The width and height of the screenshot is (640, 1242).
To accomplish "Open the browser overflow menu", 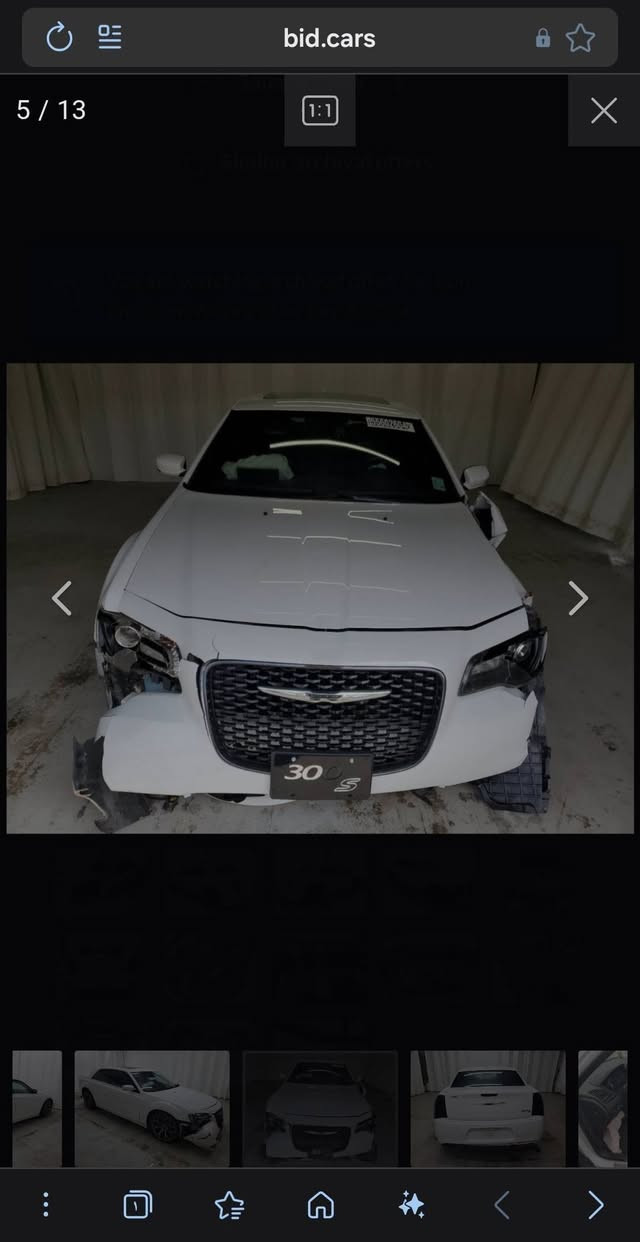I will pyautogui.click(x=45, y=1205).
